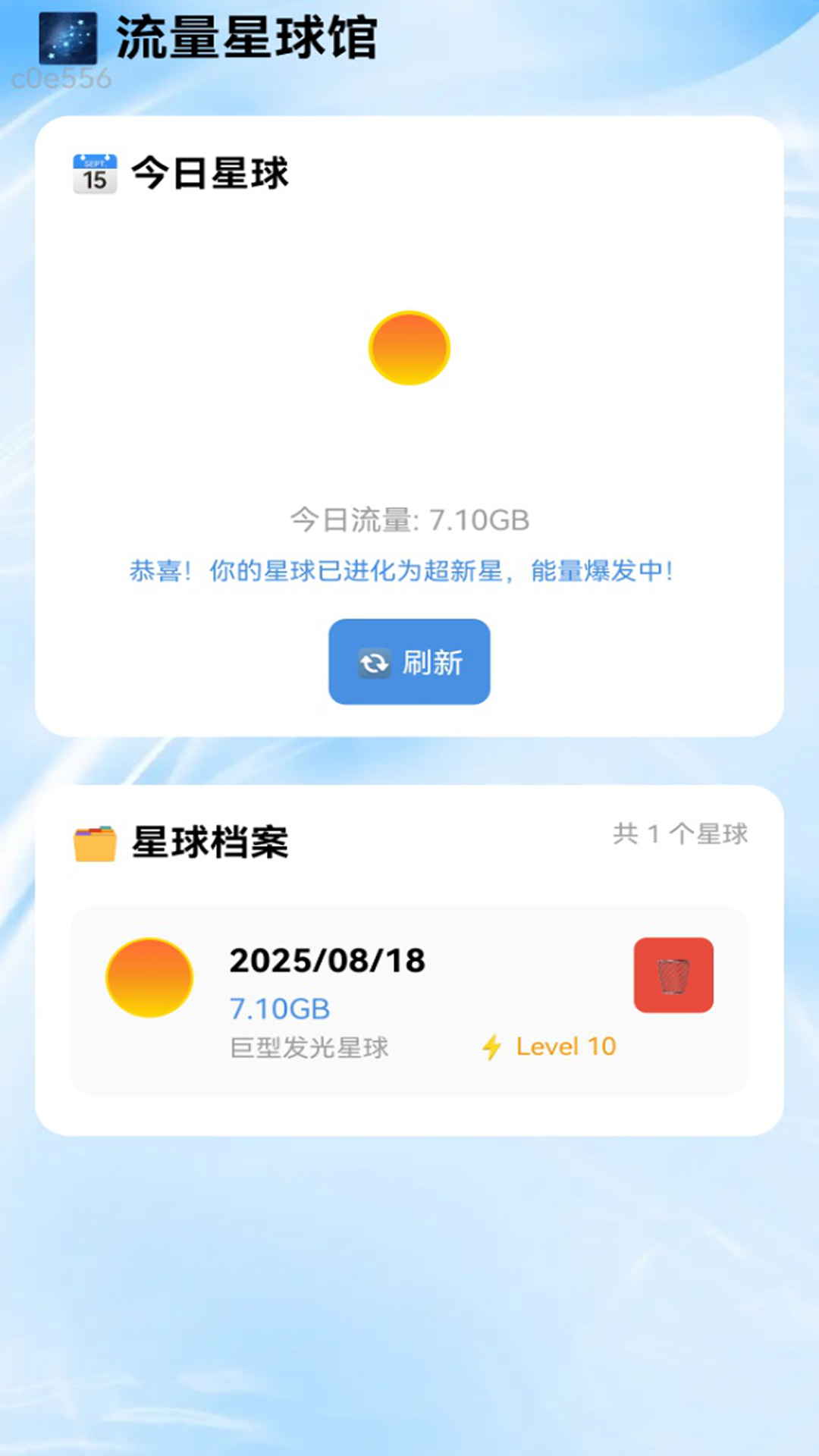The image size is (819, 1456).
Task: Click the 今日流量: 7.10GB readout
Action: (409, 520)
